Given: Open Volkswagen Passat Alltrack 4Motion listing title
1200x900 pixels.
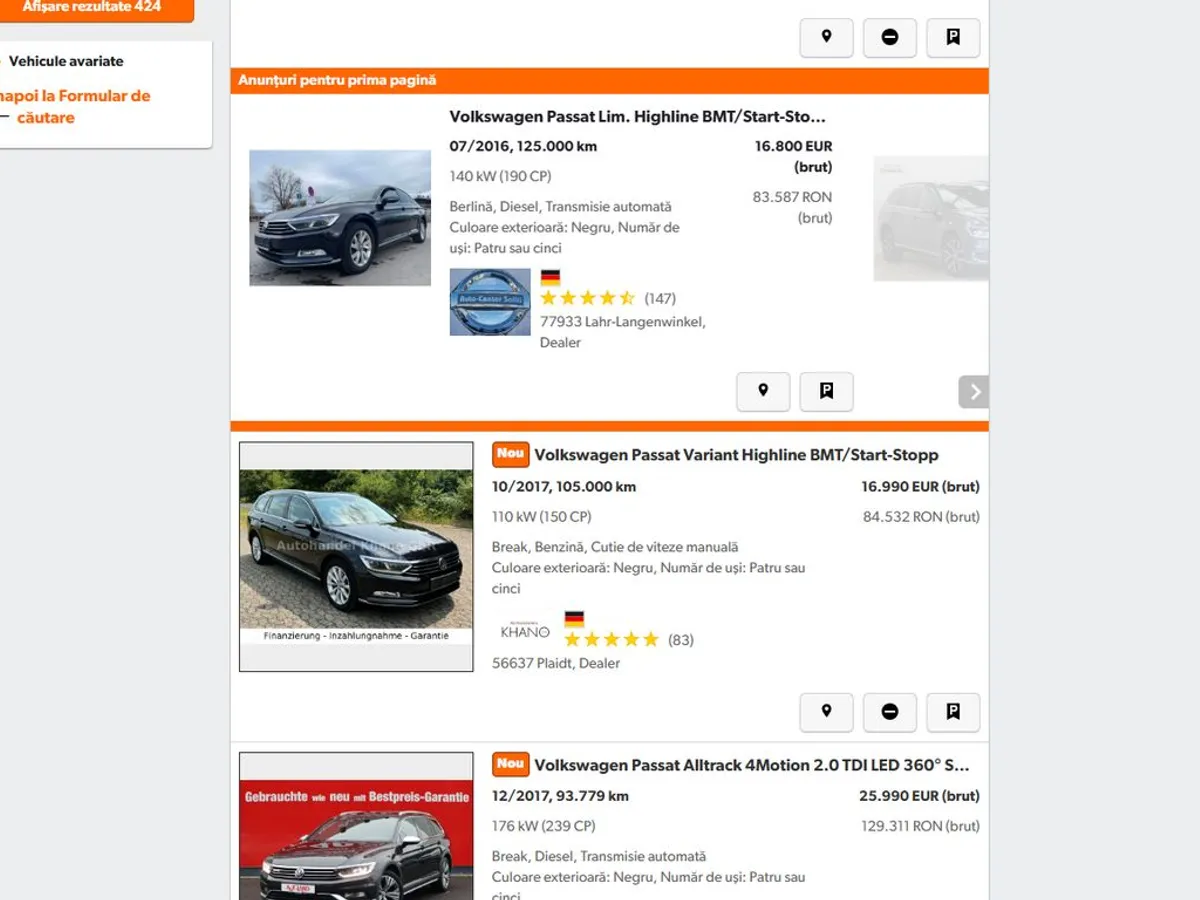Looking at the screenshot, I should point(751,765).
